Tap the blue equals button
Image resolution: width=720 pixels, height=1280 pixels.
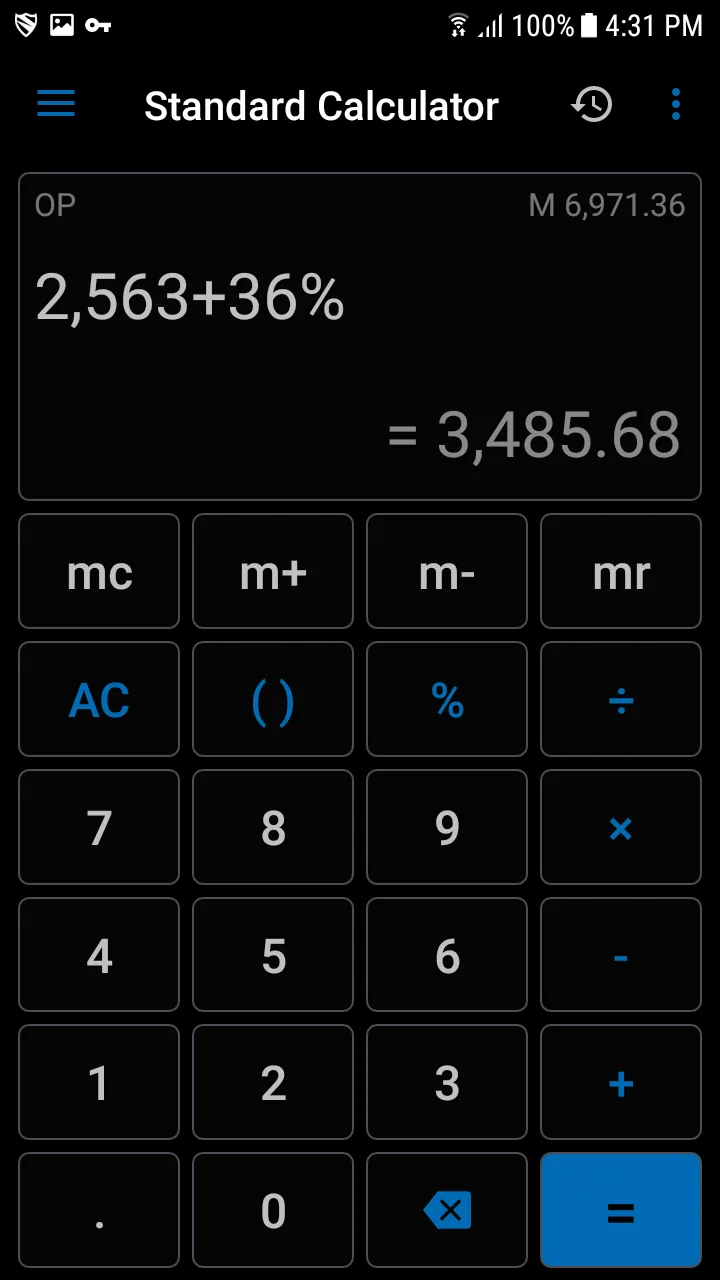(621, 1211)
